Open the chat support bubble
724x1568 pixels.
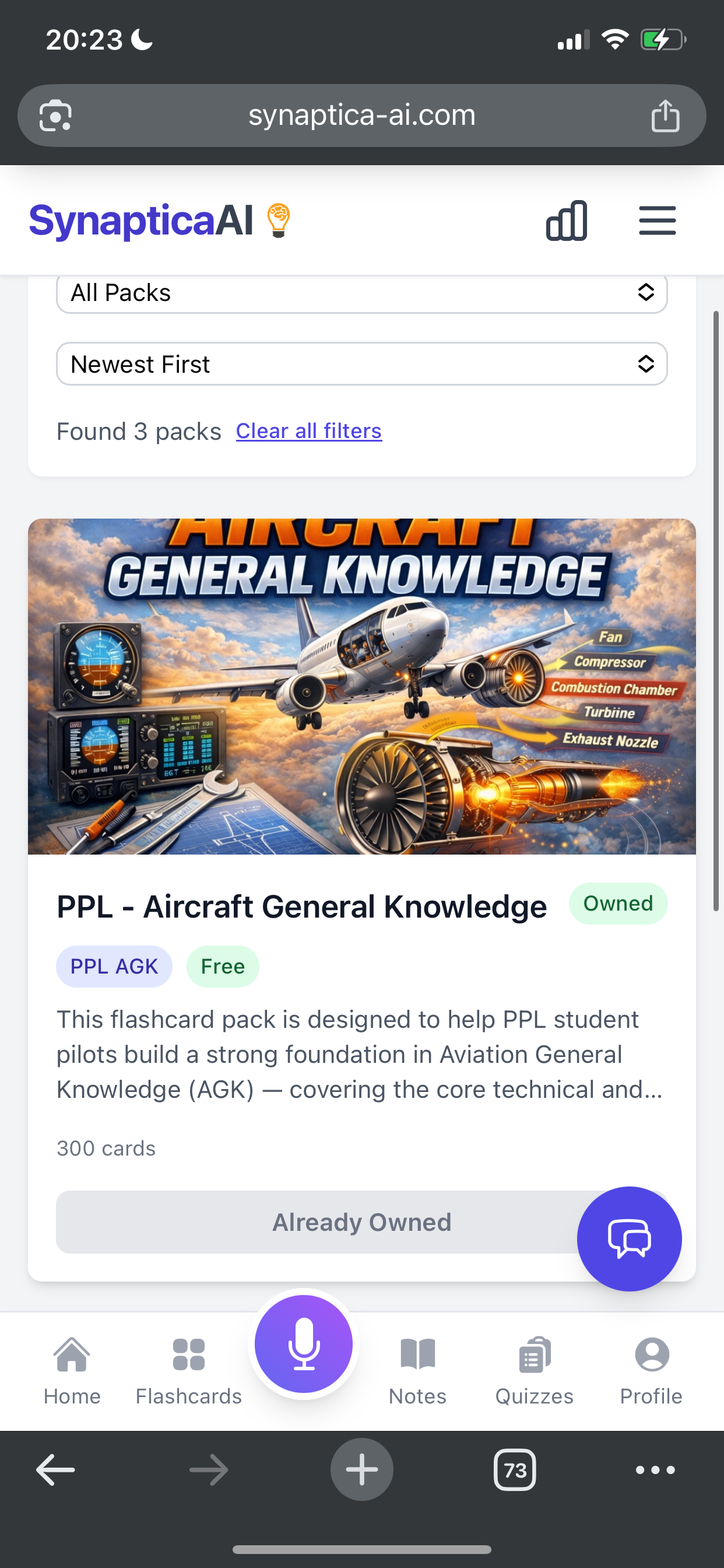[629, 1238]
